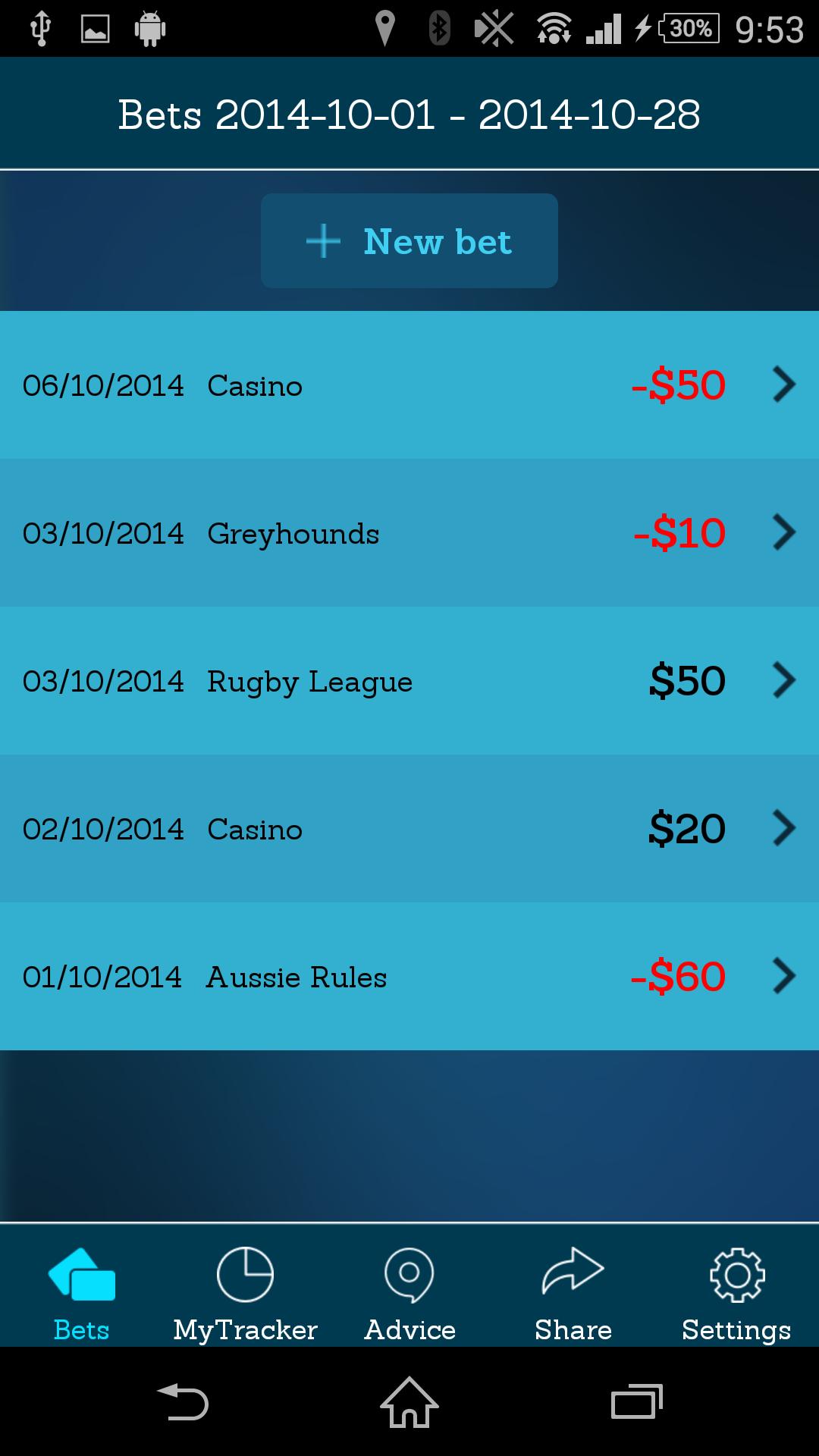Screen dimensions: 819x1456
Task: Open the 06/10/2014 Casino bet
Action: pos(409,385)
